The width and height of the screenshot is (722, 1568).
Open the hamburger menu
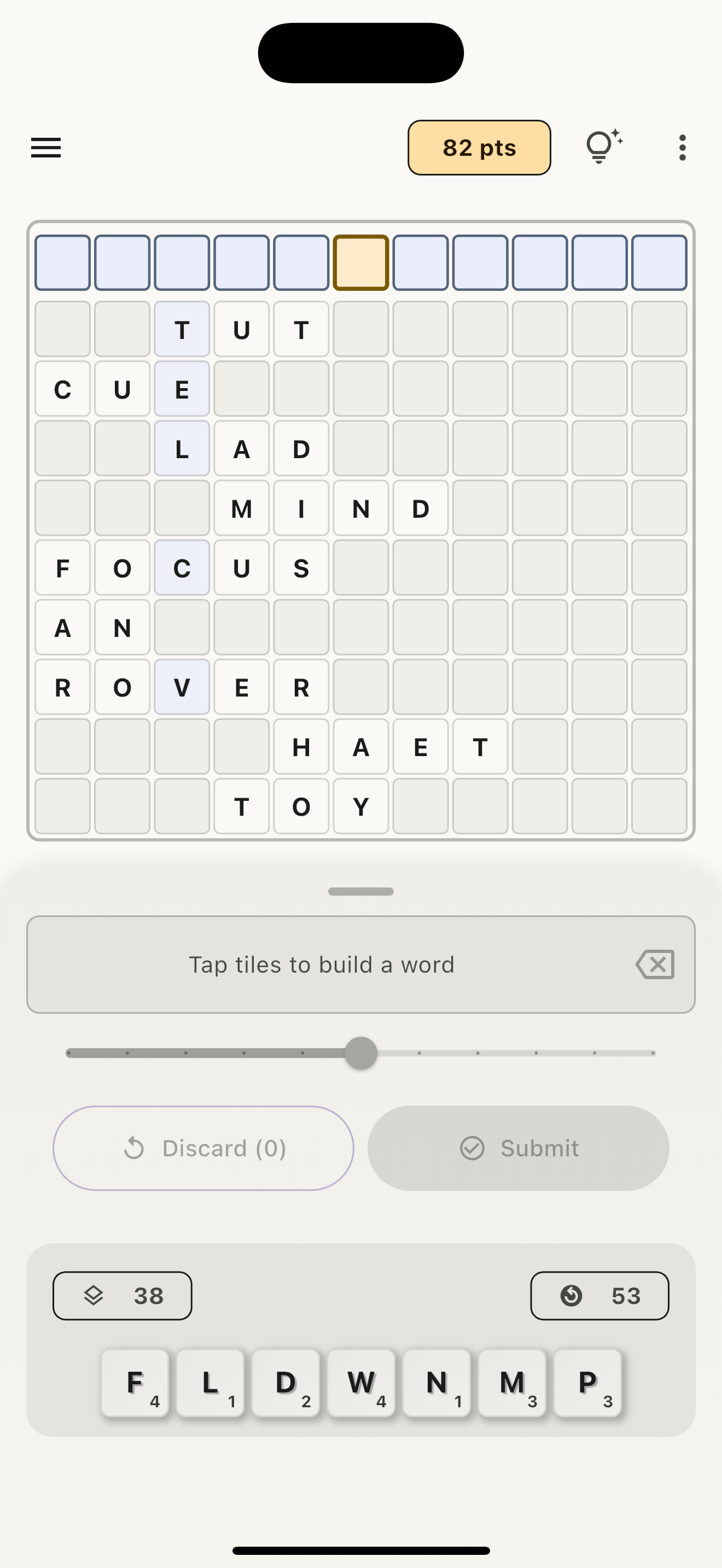tap(46, 148)
